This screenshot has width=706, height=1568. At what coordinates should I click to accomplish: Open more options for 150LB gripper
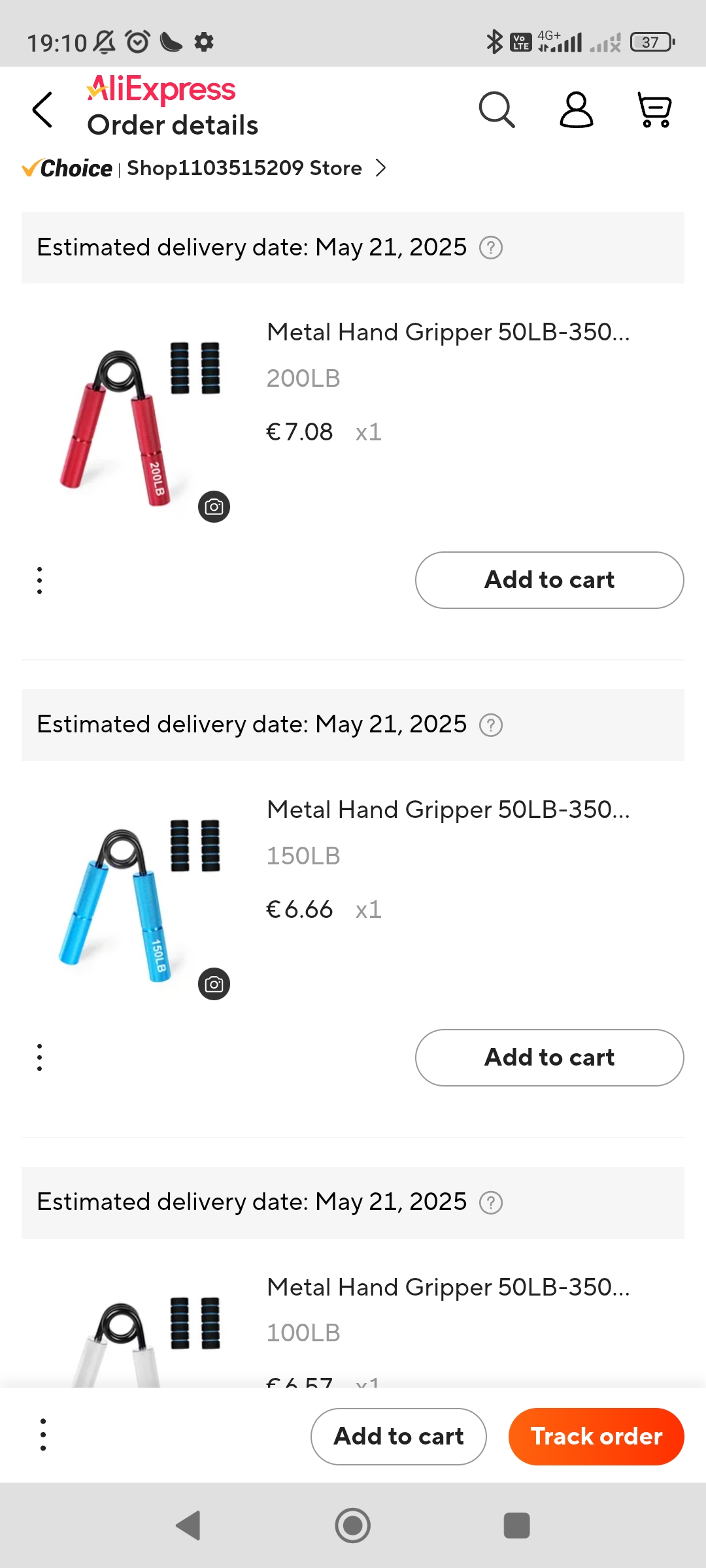click(40, 1058)
